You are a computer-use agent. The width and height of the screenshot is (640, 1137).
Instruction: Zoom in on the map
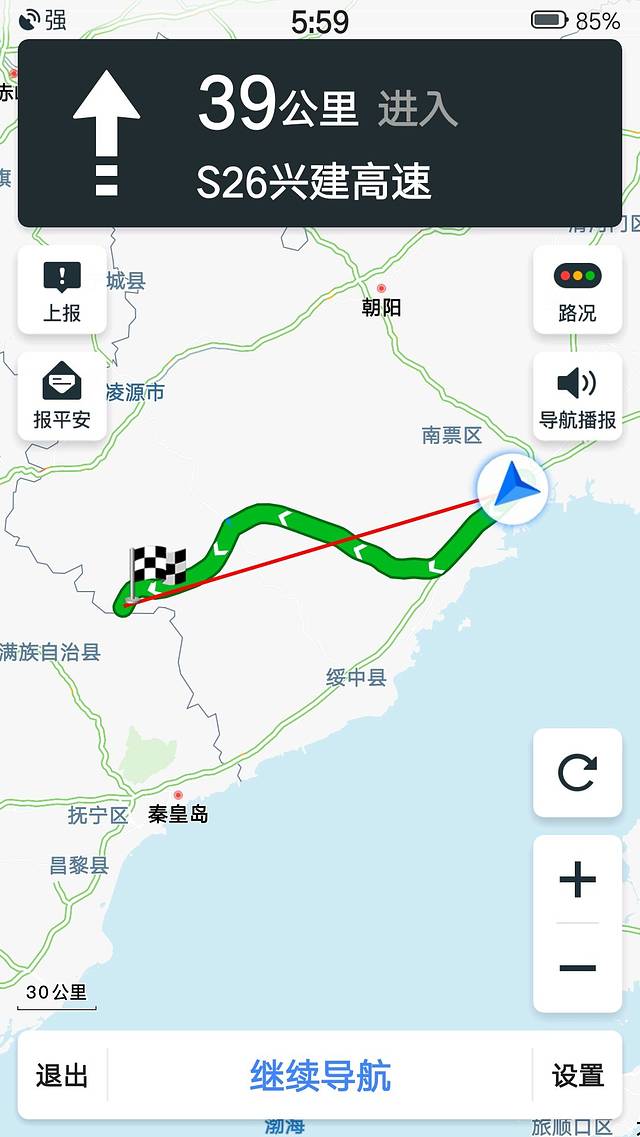pyautogui.click(x=578, y=880)
